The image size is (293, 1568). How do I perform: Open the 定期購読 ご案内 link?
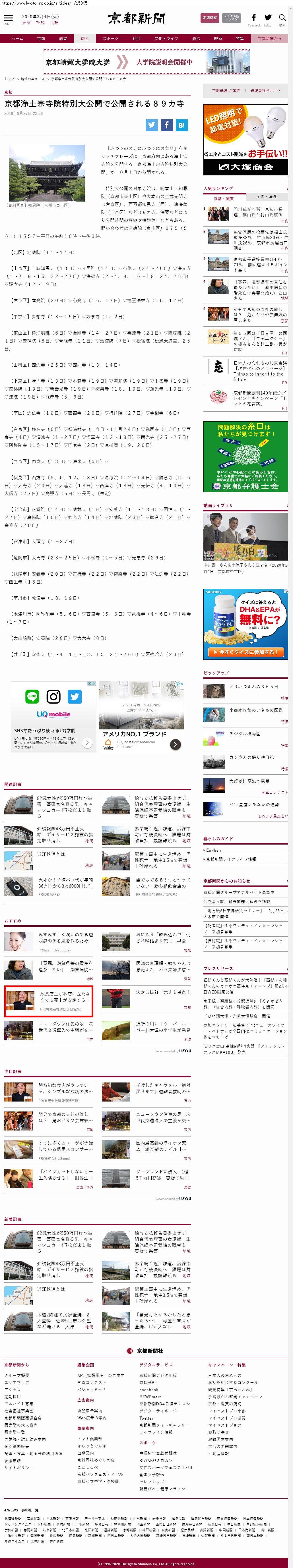[225, 91]
